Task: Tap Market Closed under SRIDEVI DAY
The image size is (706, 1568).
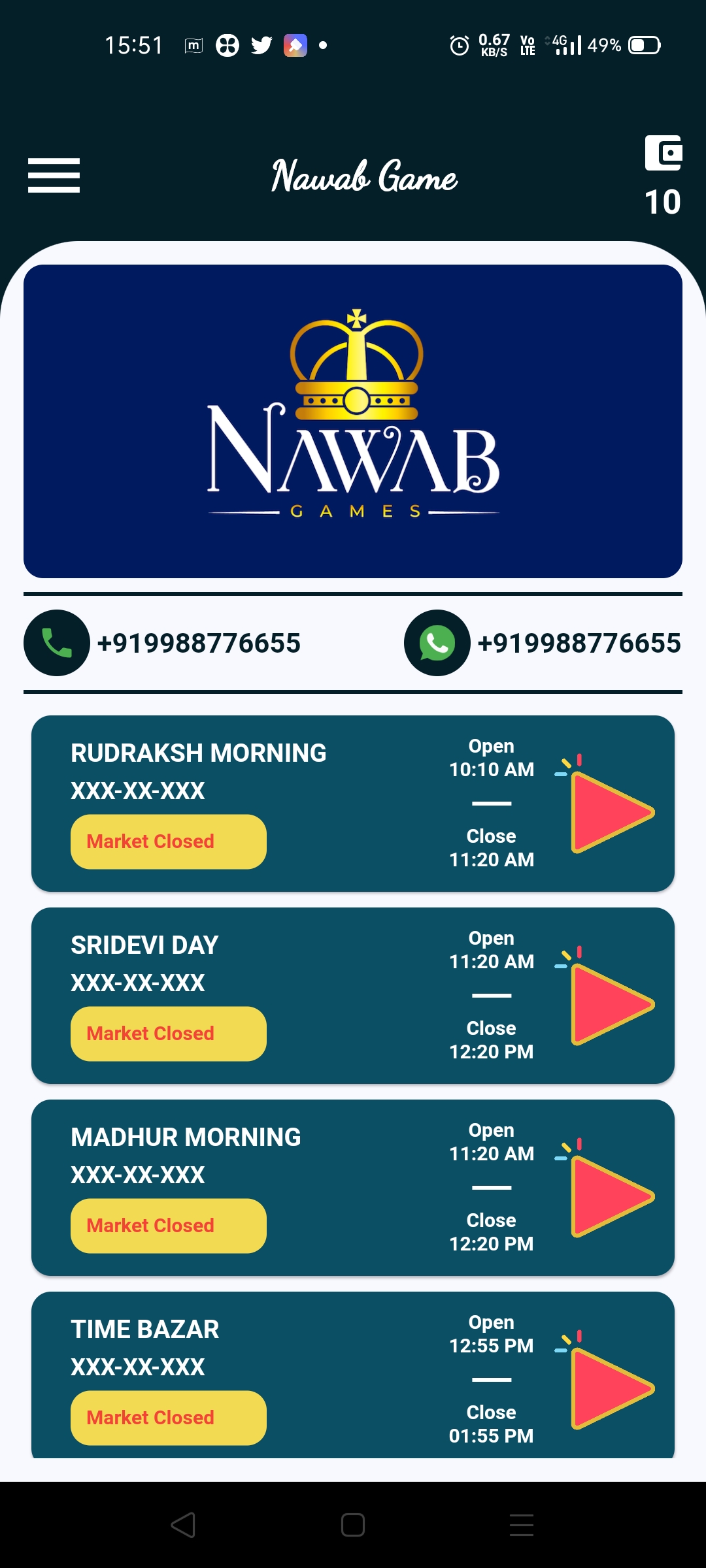Action: [168, 1034]
